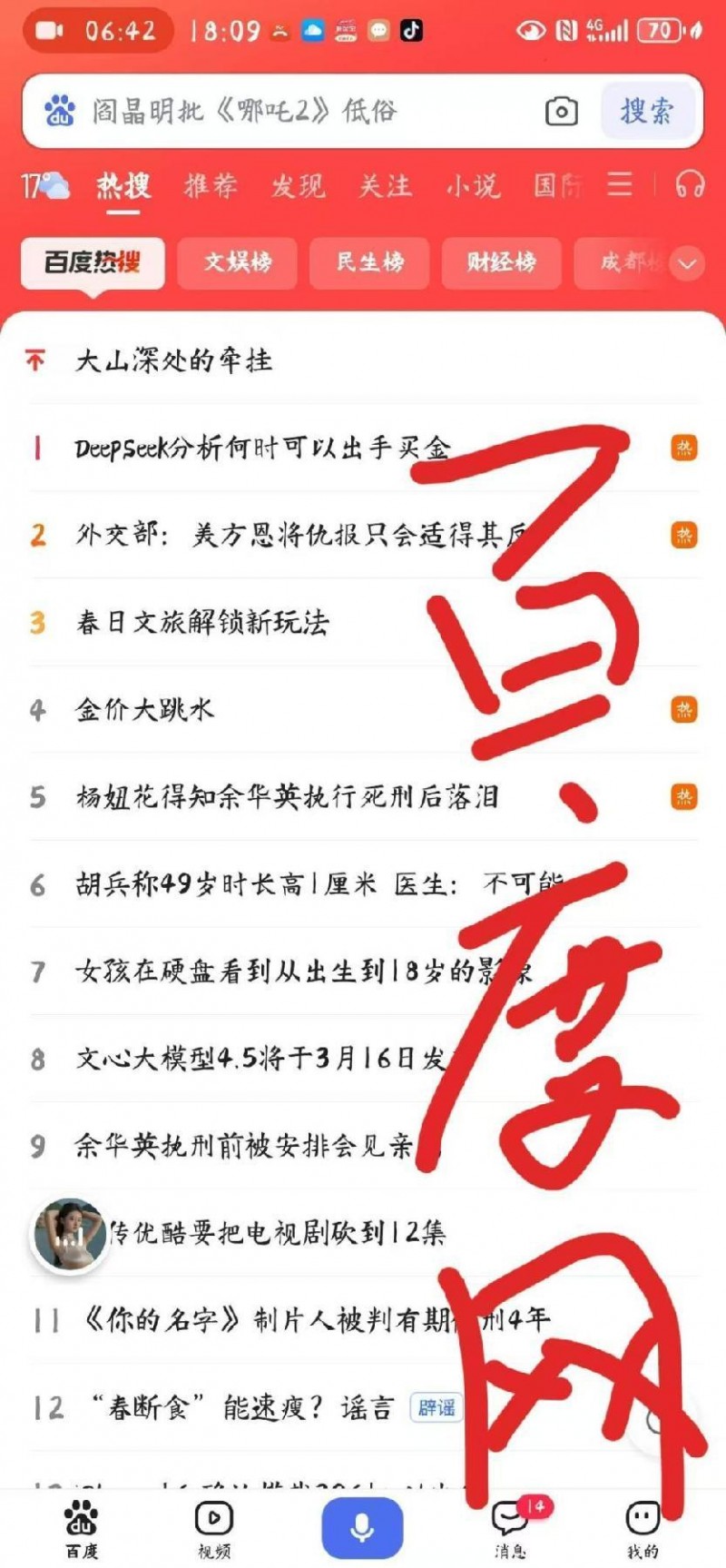Image resolution: width=726 pixels, height=1568 pixels.
Task: Switch to the 小说 tab
Action: [x=472, y=186]
